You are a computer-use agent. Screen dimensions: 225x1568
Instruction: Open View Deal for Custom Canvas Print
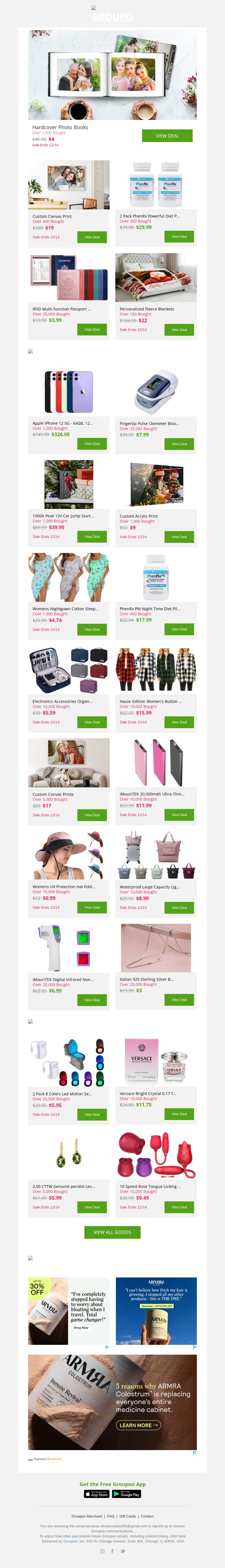click(x=92, y=237)
